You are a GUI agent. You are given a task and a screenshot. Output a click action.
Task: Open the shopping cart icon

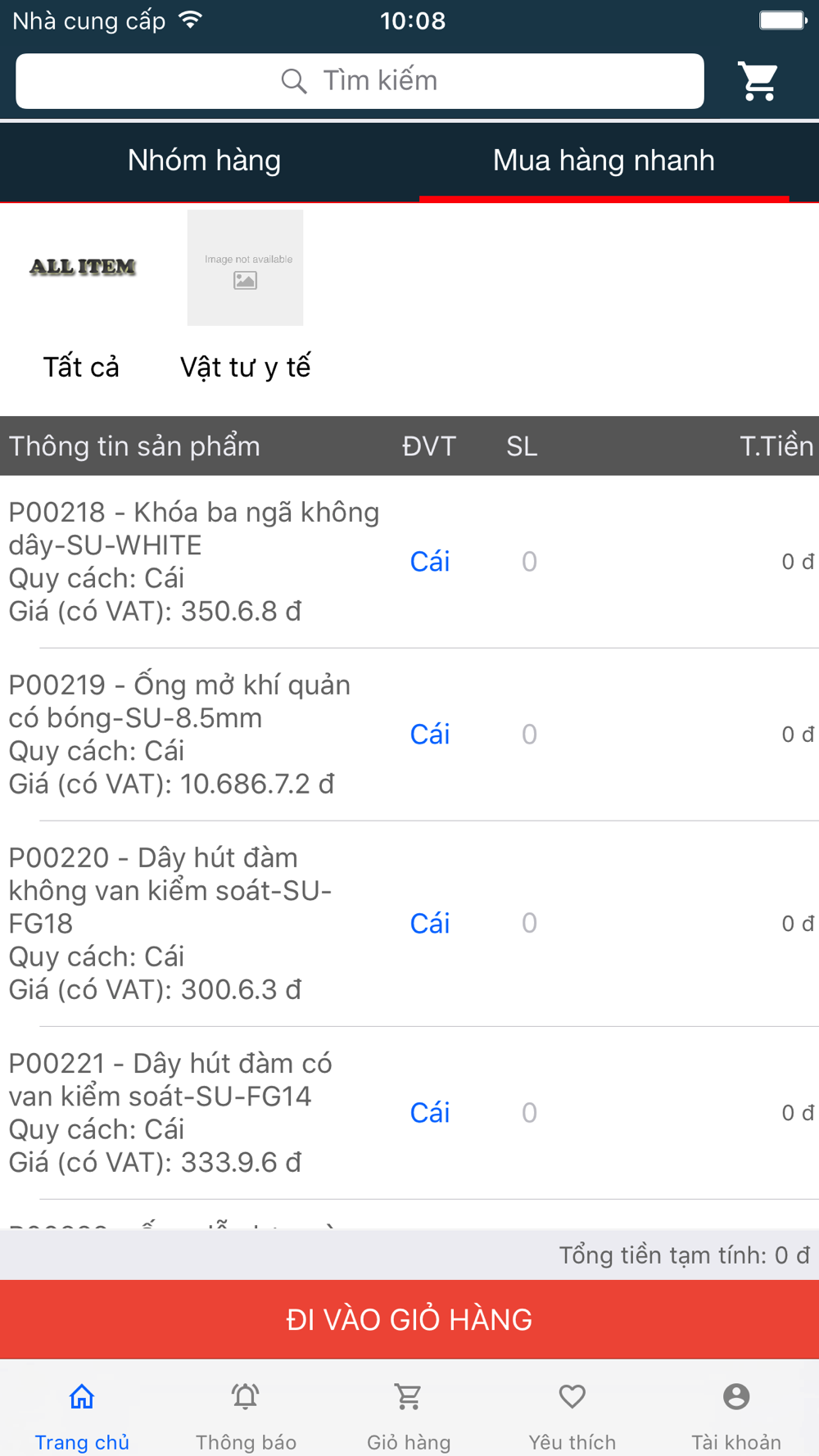coord(758,81)
